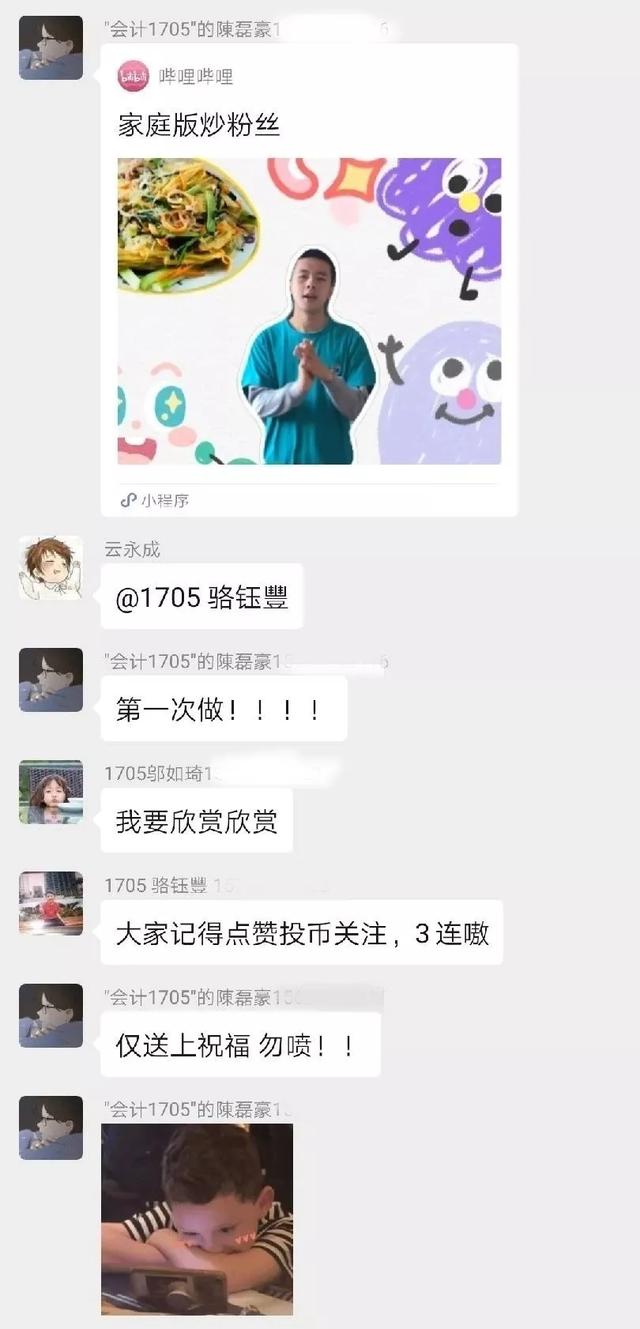640x1329 pixels.
Task: Tap 陳磊豪's avatar beside 第一次做 message
Action: 50,680
